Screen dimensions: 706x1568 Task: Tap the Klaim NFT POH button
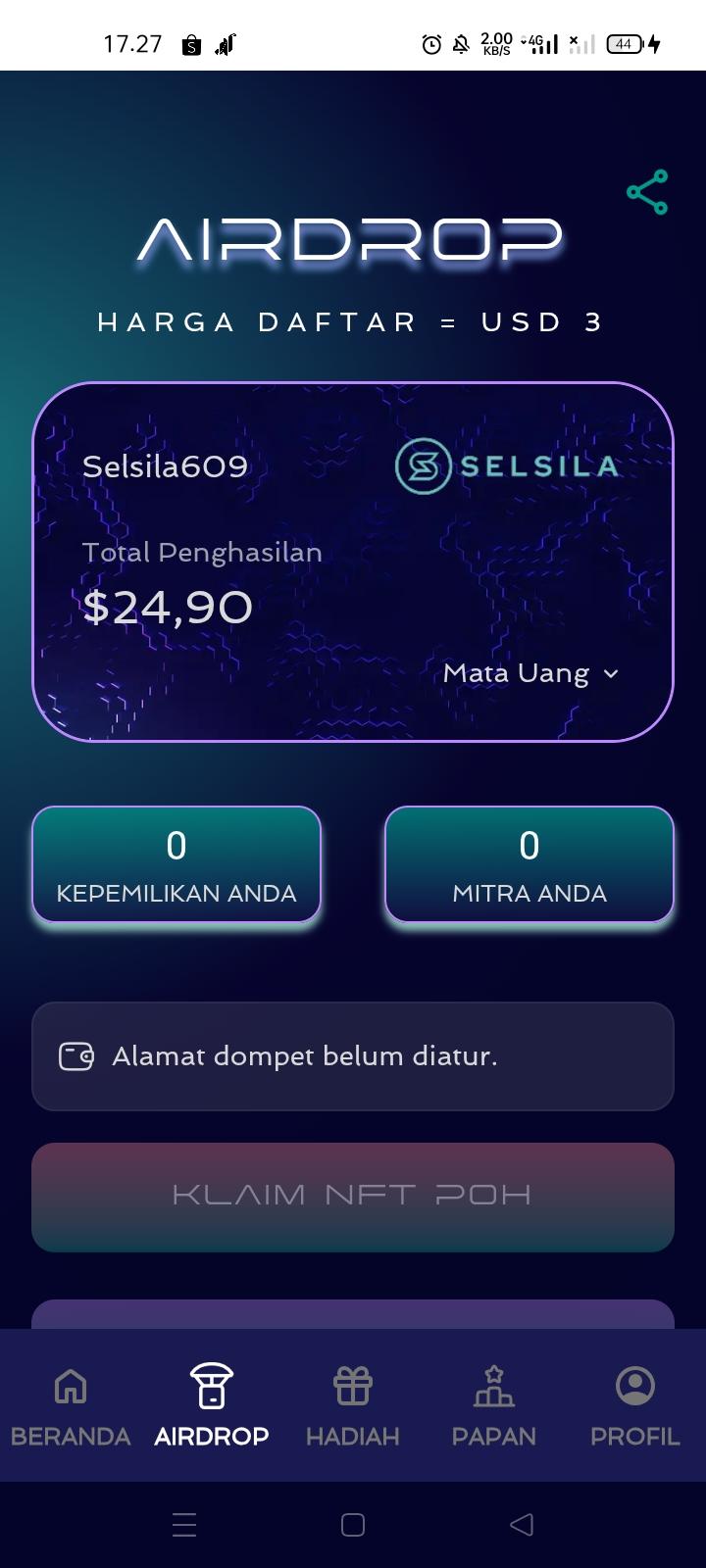353,1196
